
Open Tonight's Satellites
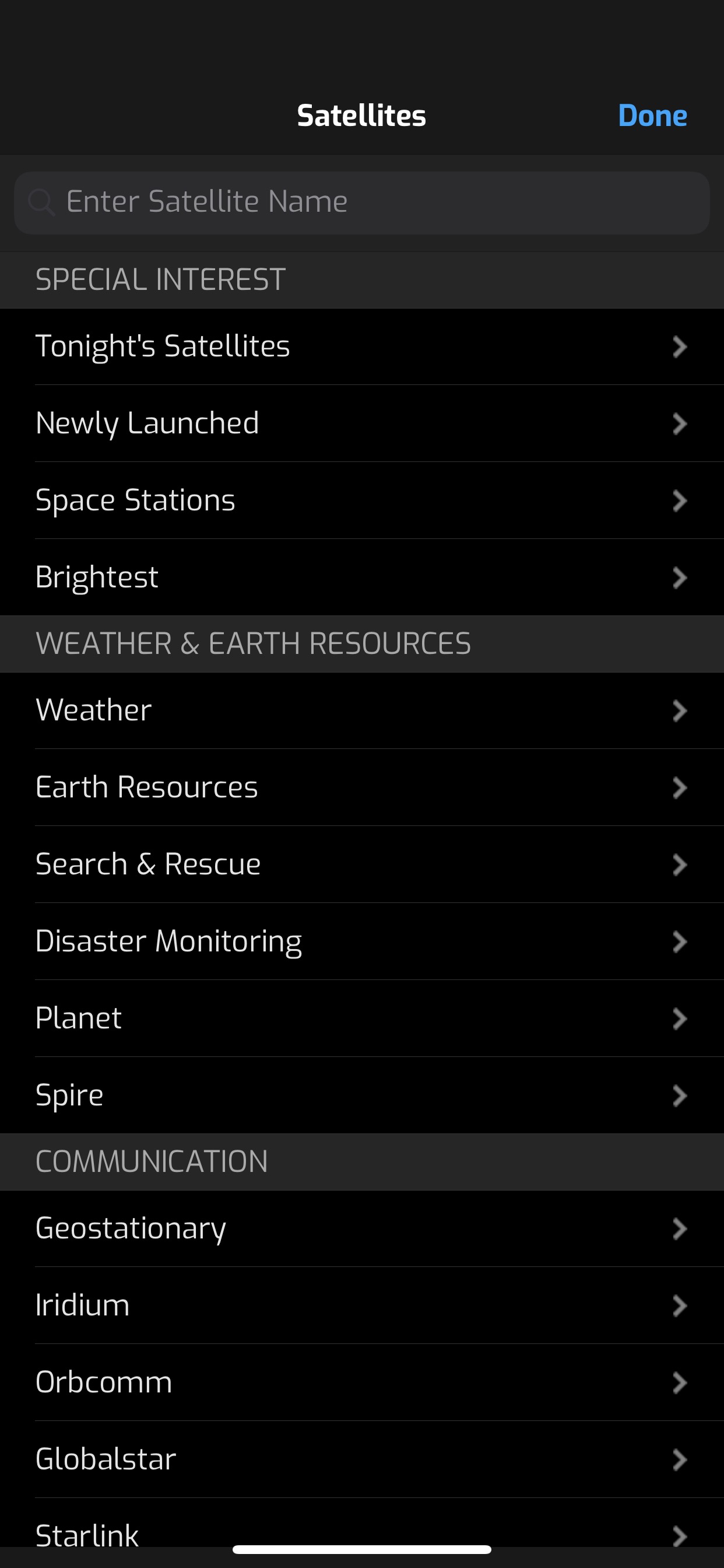[361, 346]
